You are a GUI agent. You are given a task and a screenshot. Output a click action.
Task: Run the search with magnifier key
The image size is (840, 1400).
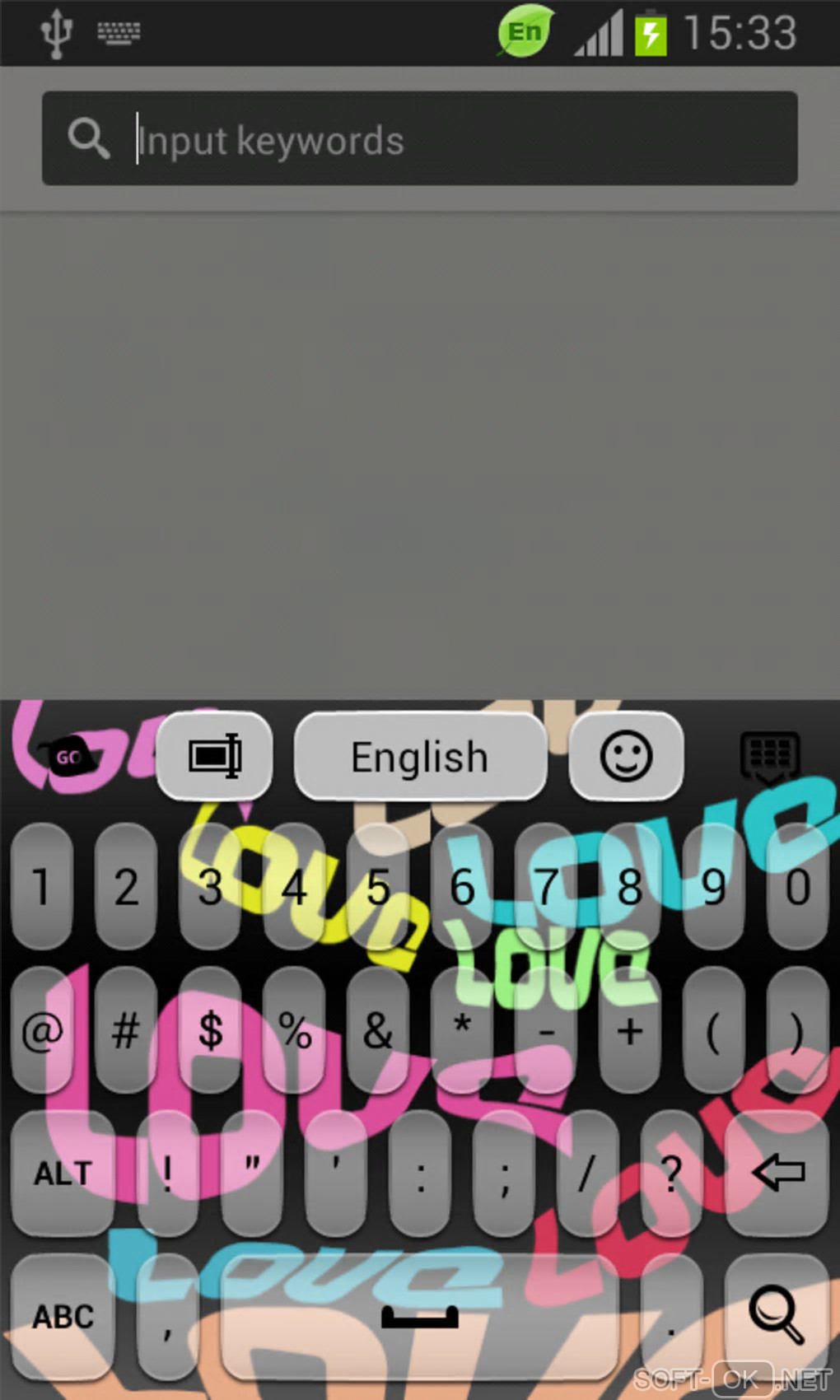click(776, 1316)
